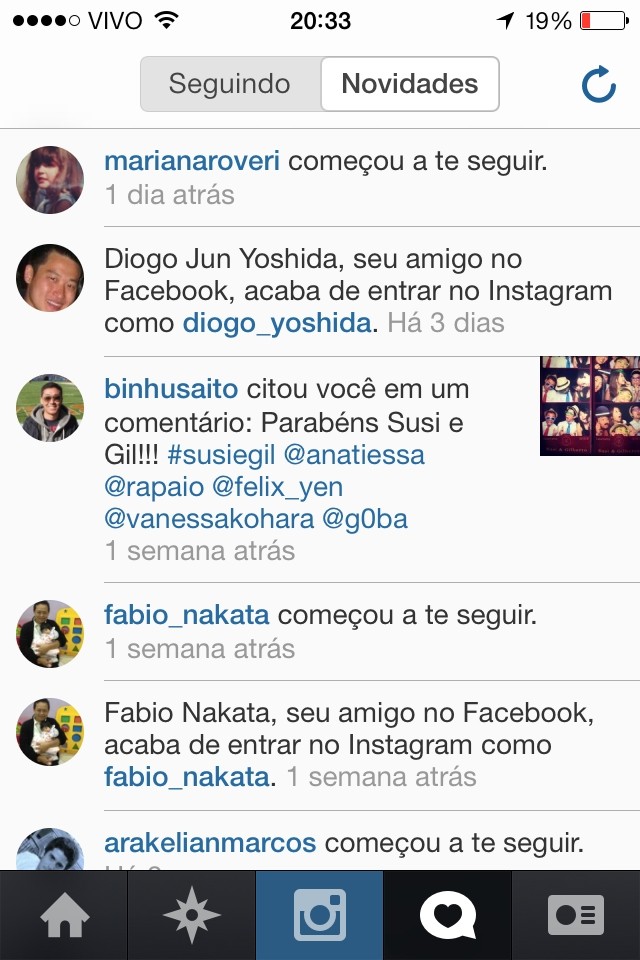Open the profile card tab
The image size is (640, 960).
[576, 915]
